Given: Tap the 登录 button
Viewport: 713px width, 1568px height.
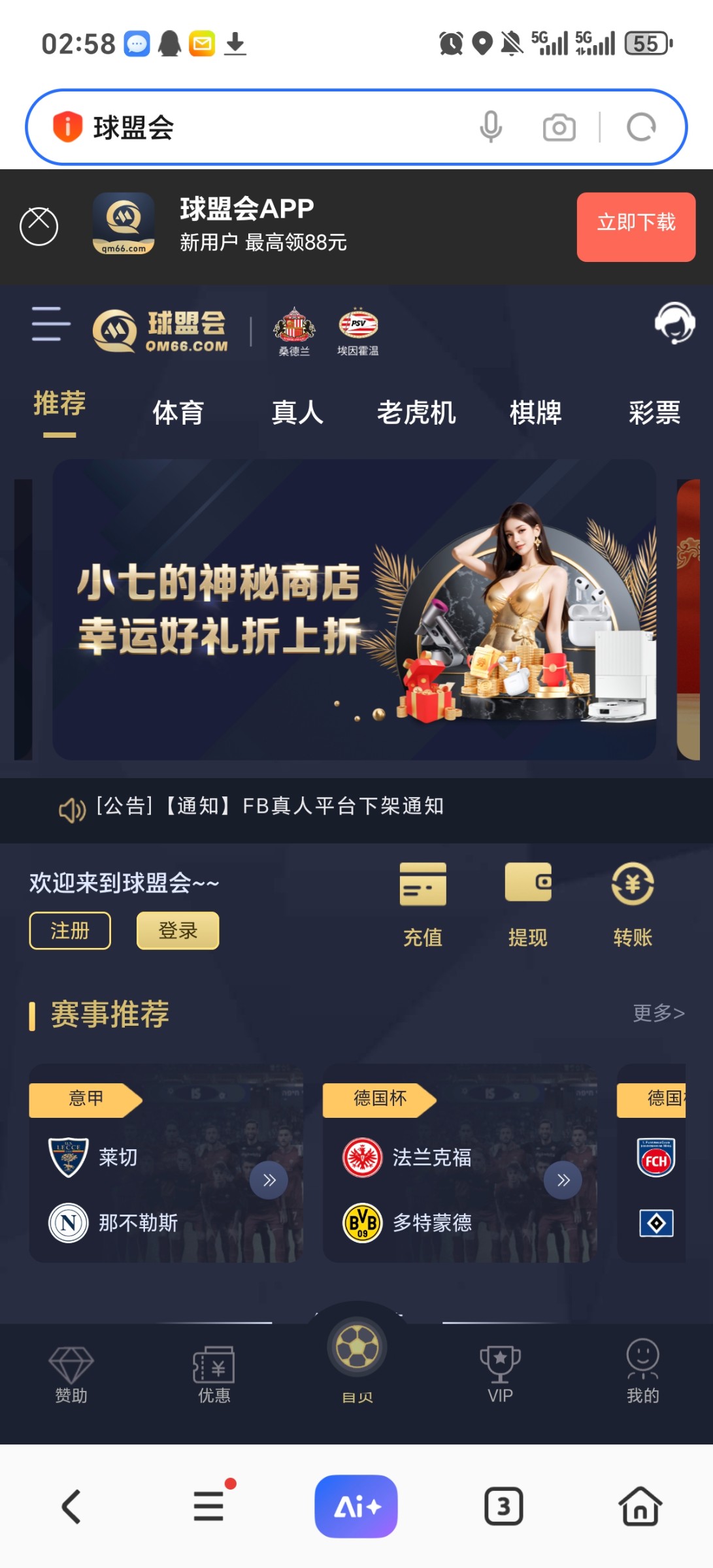Looking at the screenshot, I should (178, 930).
